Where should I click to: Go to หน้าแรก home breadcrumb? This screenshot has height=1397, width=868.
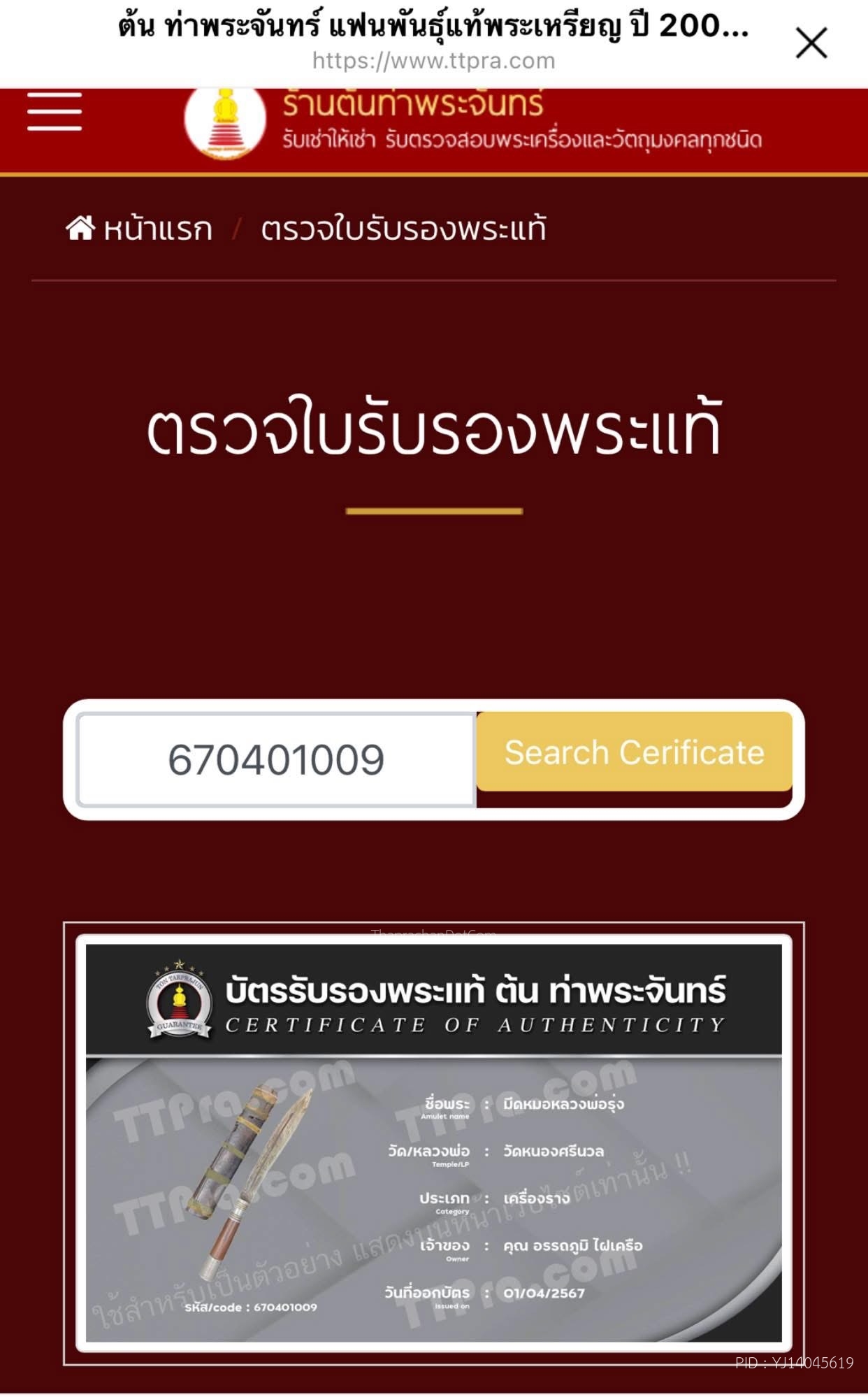tap(140, 229)
